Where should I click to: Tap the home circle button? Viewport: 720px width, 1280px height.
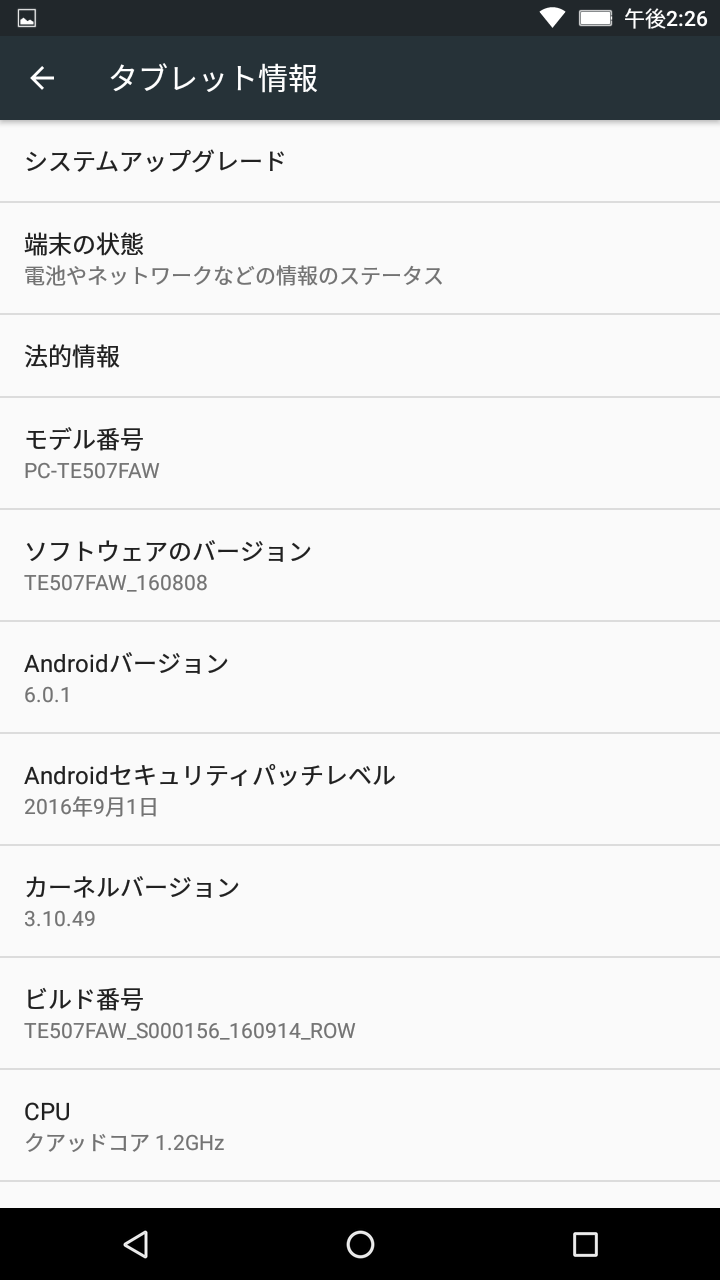tap(359, 1243)
